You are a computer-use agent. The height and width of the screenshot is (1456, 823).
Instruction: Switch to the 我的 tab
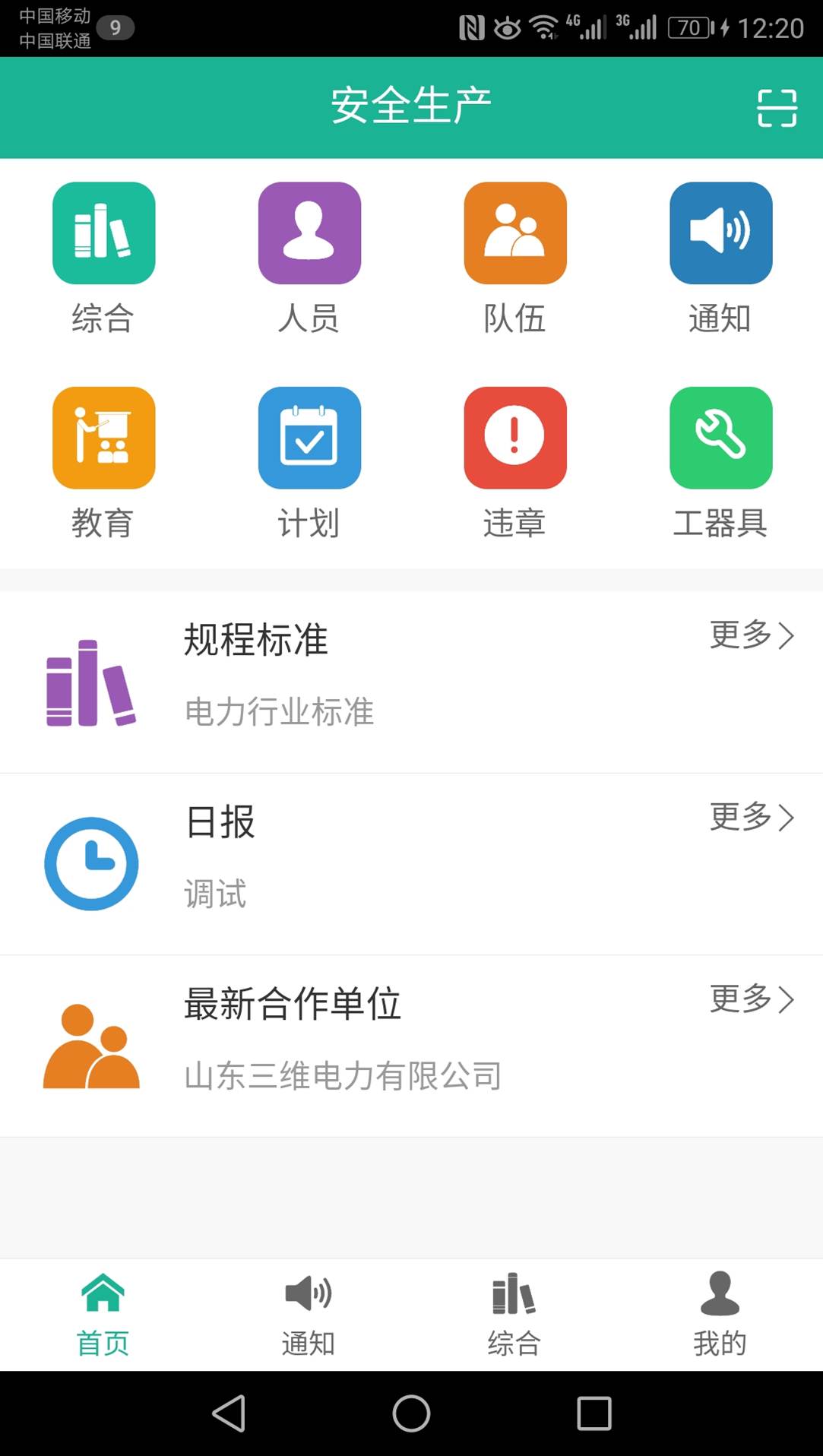click(x=720, y=1315)
